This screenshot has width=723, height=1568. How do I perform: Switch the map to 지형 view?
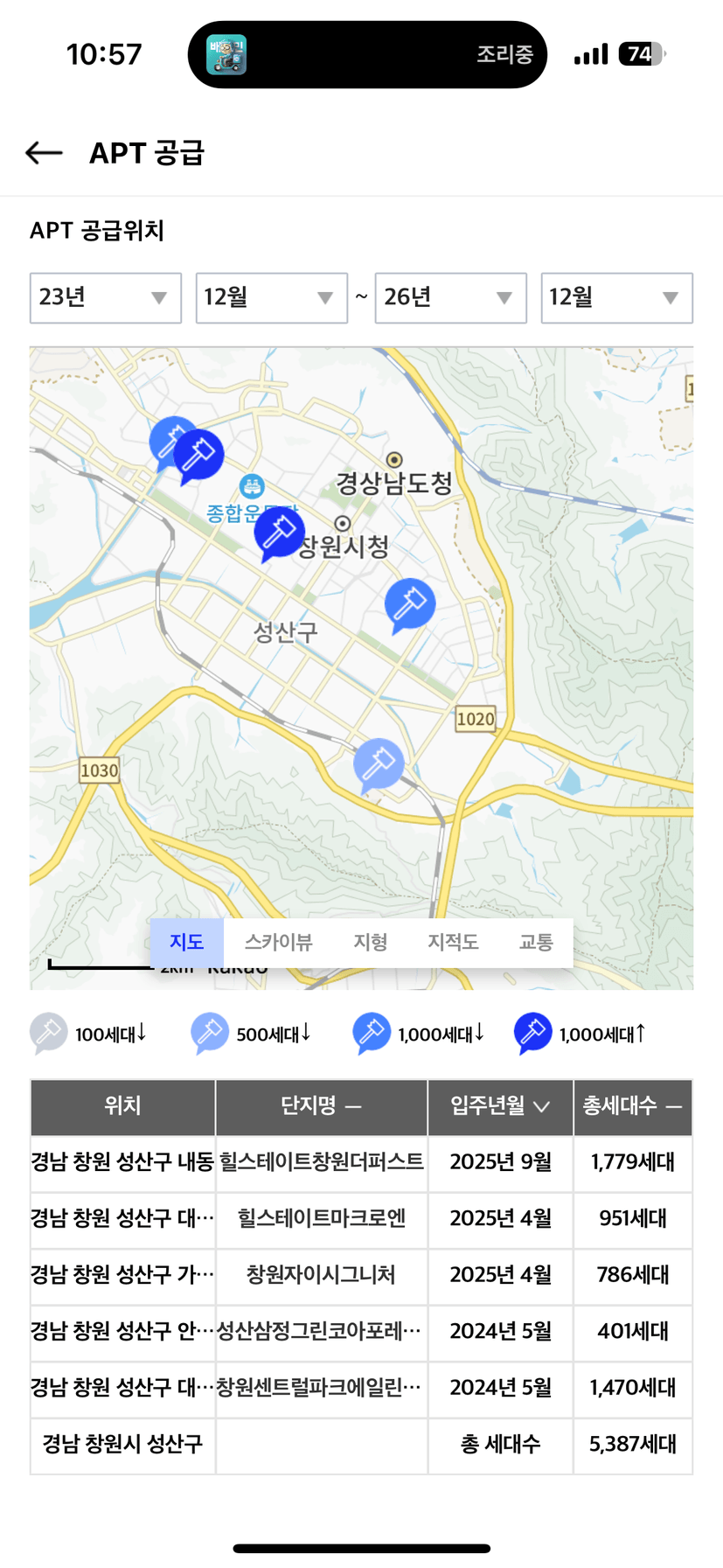(370, 942)
